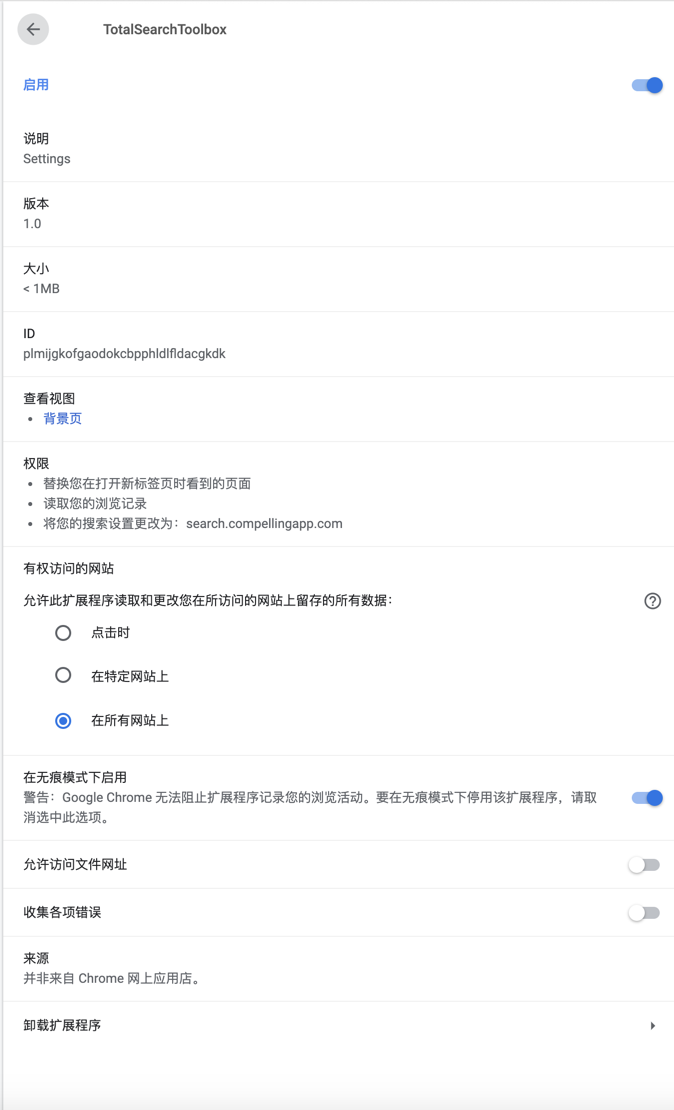Disable the 启用 extension switch
674x1110 pixels.
click(x=646, y=85)
